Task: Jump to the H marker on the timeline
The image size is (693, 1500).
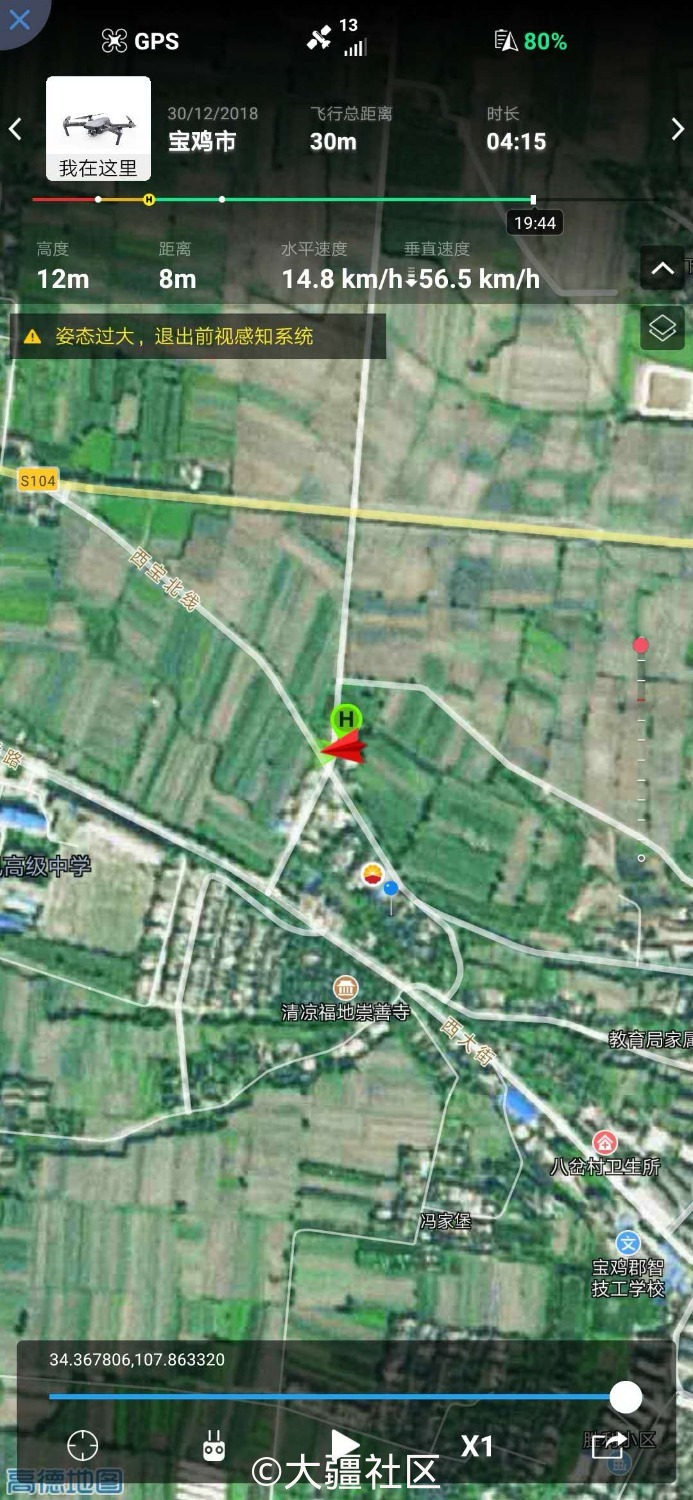Action: point(149,199)
